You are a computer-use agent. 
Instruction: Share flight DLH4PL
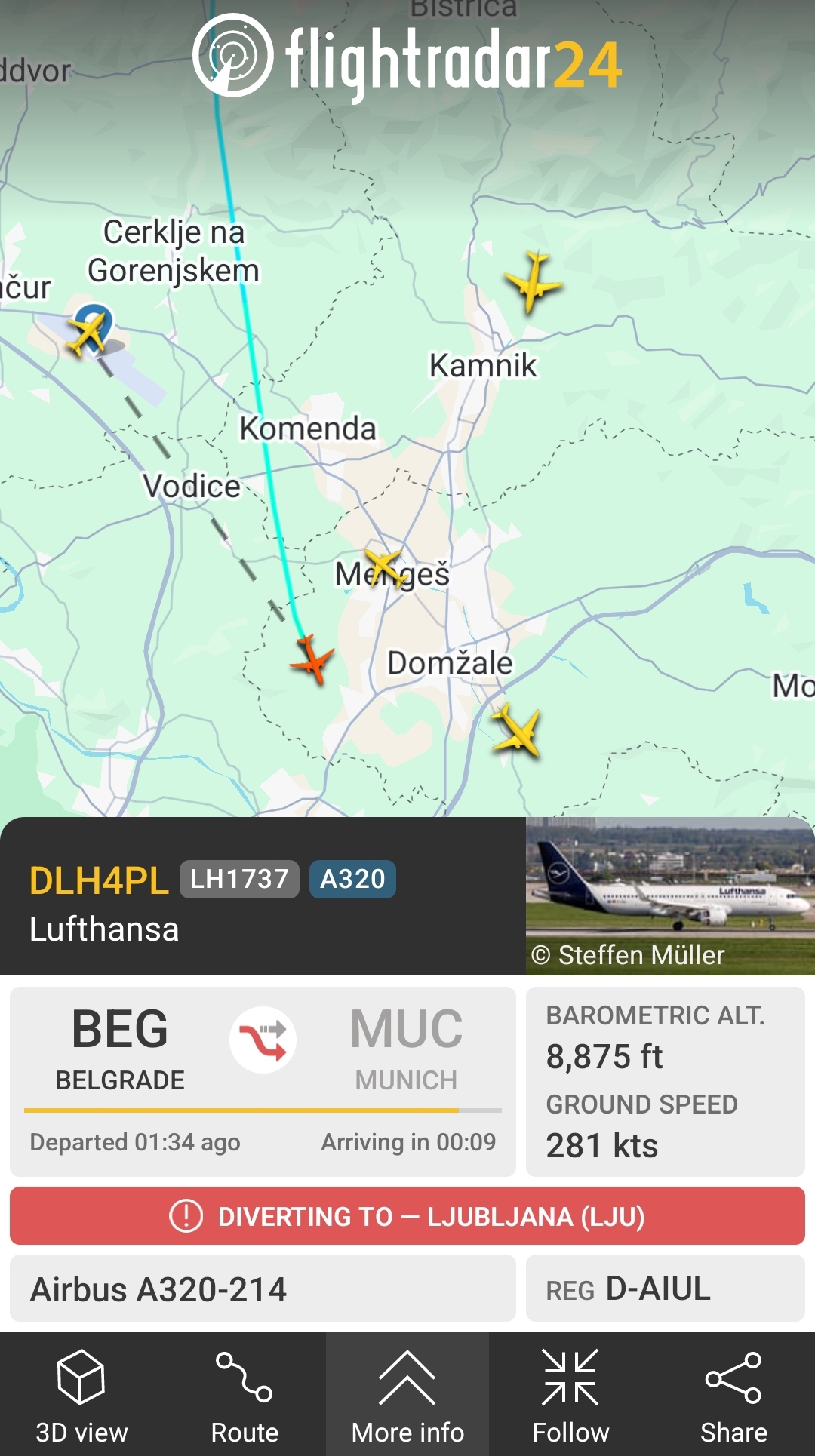pyautogui.click(x=733, y=1394)
